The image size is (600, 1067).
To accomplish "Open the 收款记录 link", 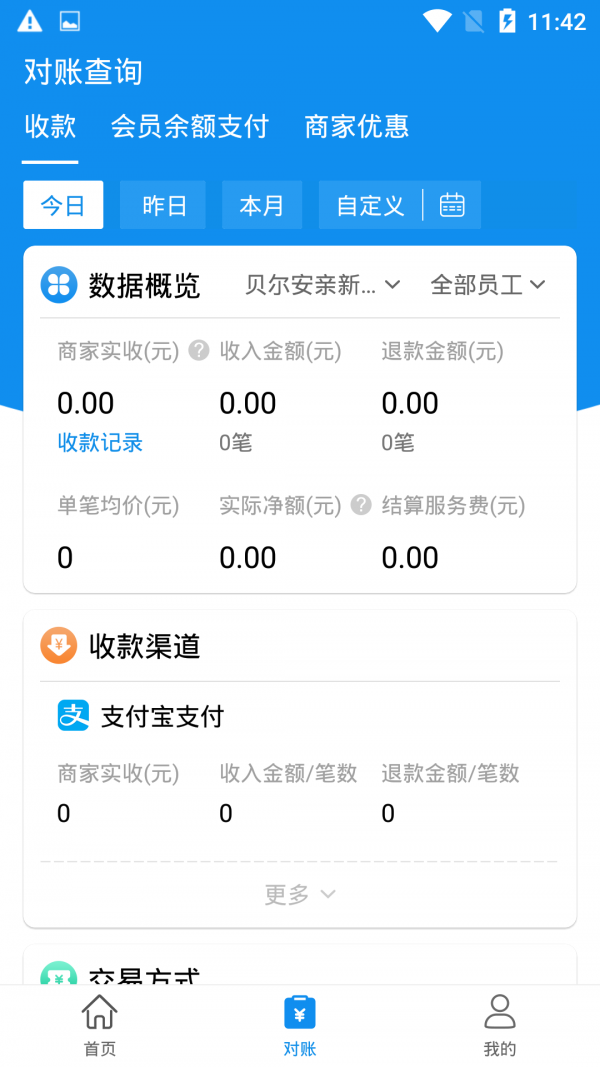I will click(x=100, y=443).
